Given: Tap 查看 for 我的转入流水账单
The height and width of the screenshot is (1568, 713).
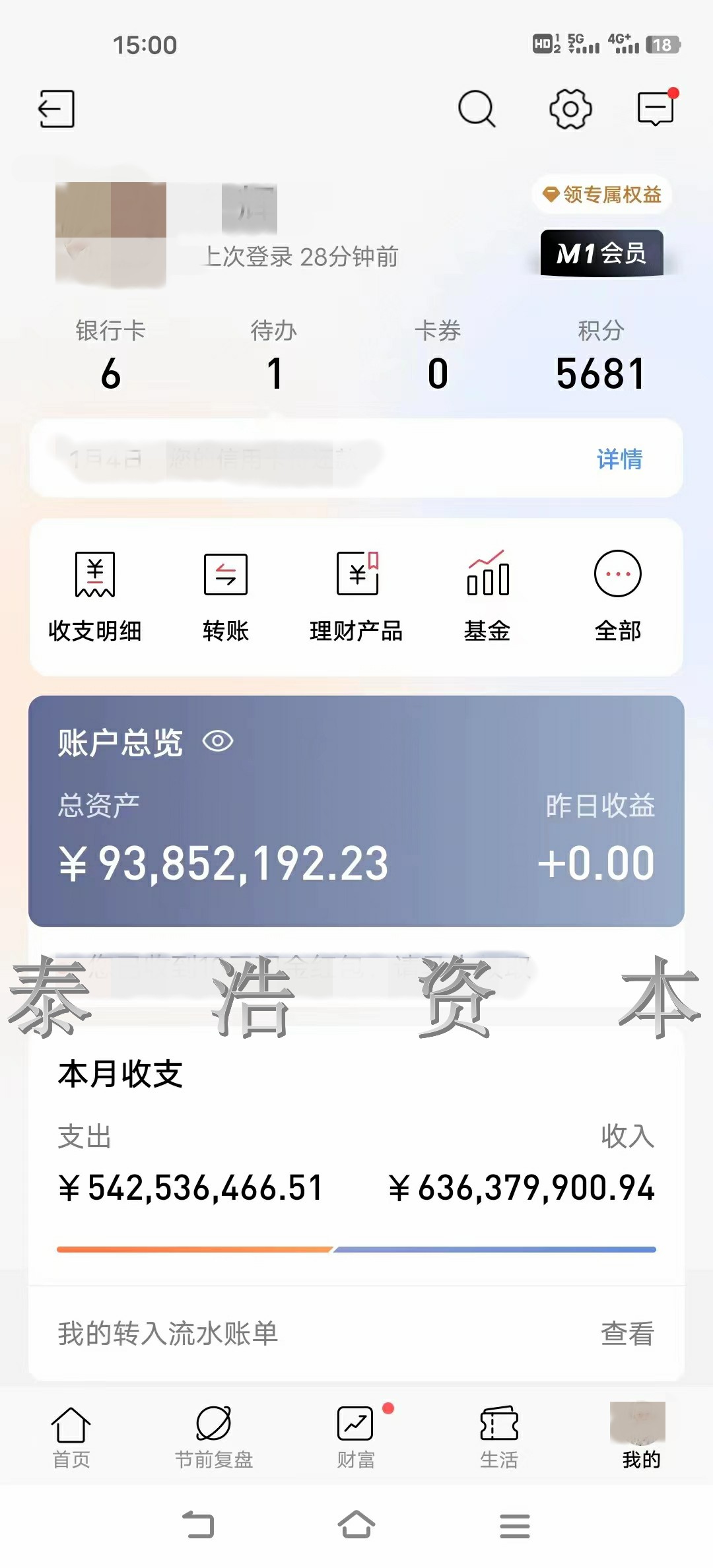Looking at the screenshot, I should click(x=627, y=1334).
